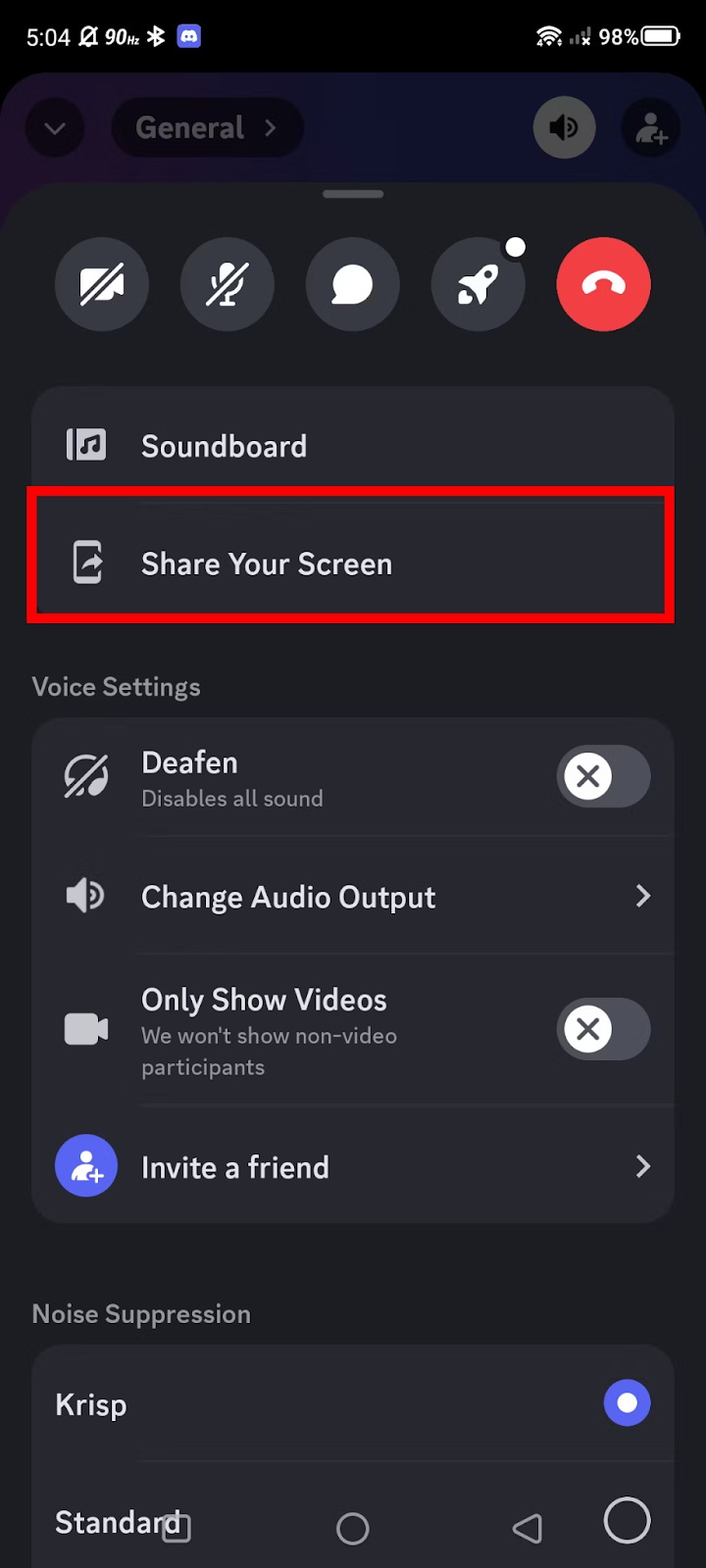
Task: Toggle the microphone mute button
Action: (227, 284)
